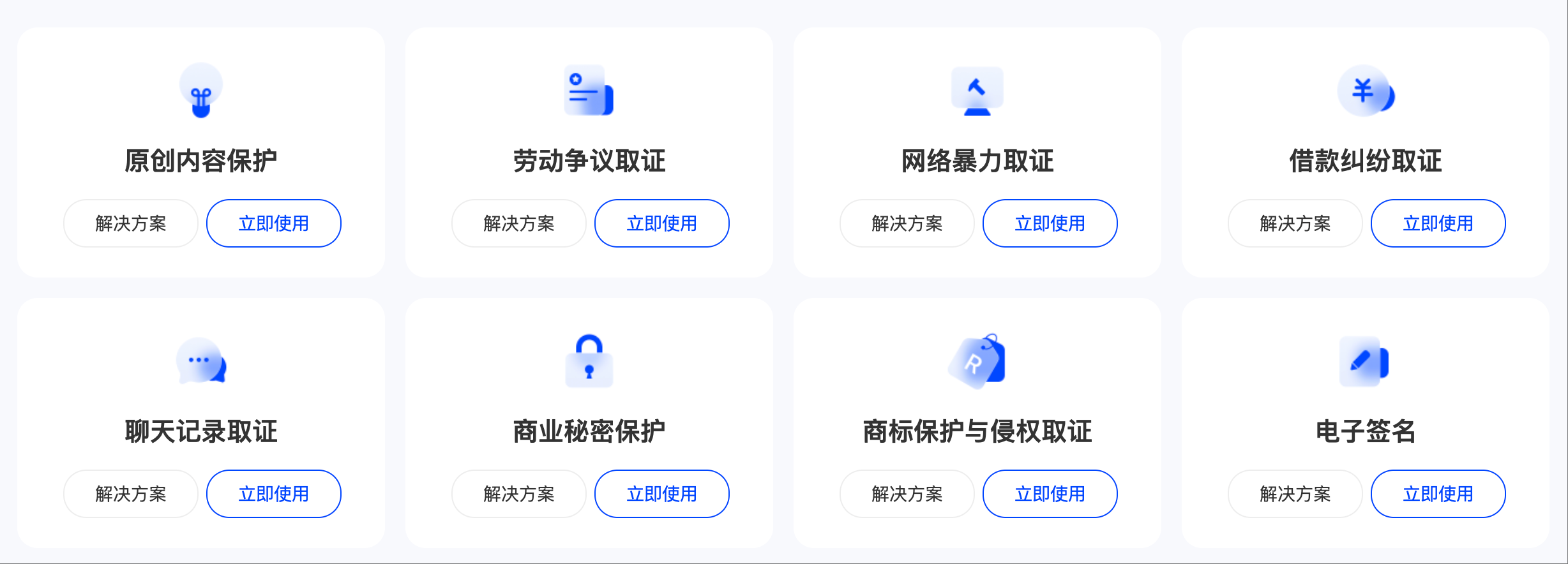Screen dimensions: 1568x564
Task: See 解决方案 for 商标保护与侵权取证
Action: click(907, 494)
